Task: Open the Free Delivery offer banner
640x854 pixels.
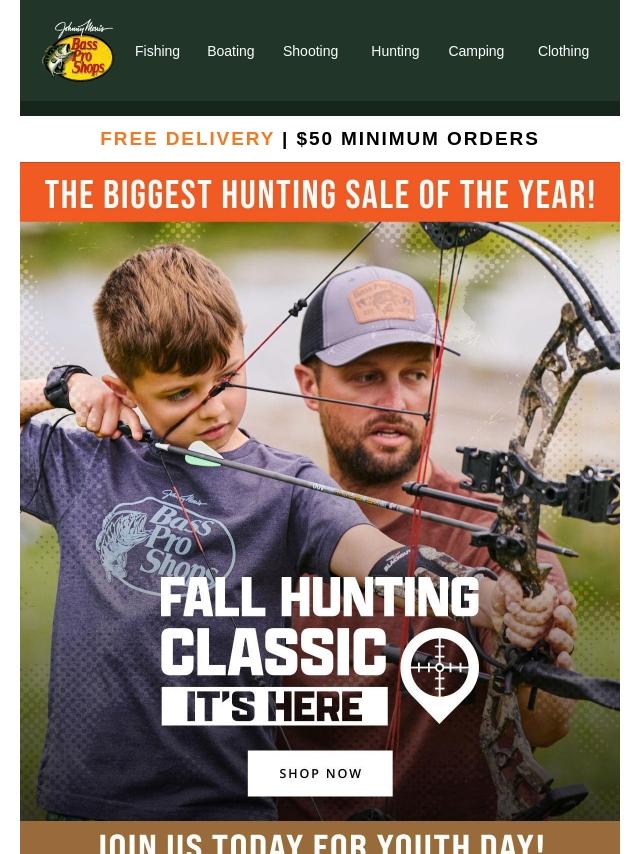Action: [x=319, y=138]
